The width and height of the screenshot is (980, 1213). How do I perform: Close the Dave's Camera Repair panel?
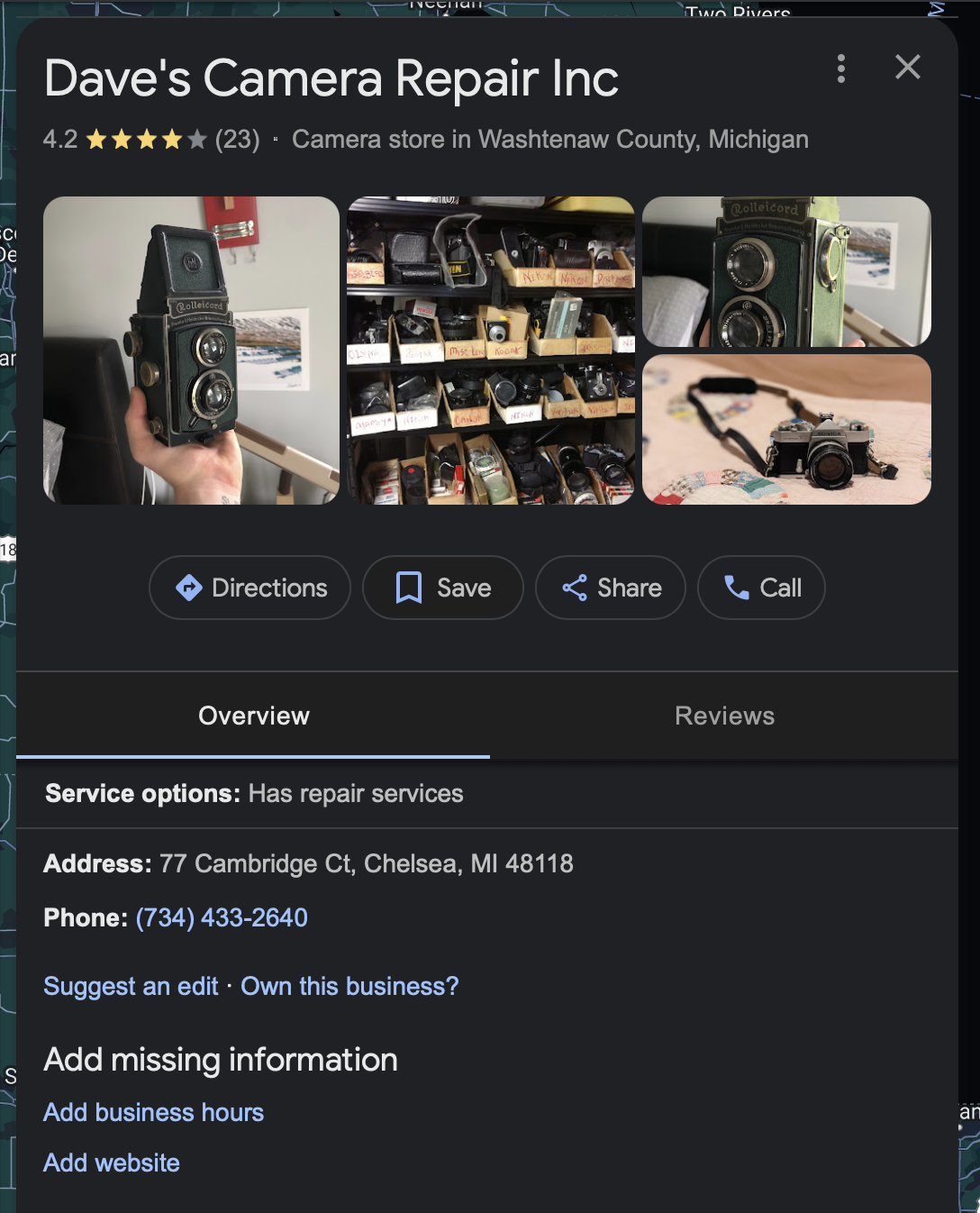click(x=907, y=67)
